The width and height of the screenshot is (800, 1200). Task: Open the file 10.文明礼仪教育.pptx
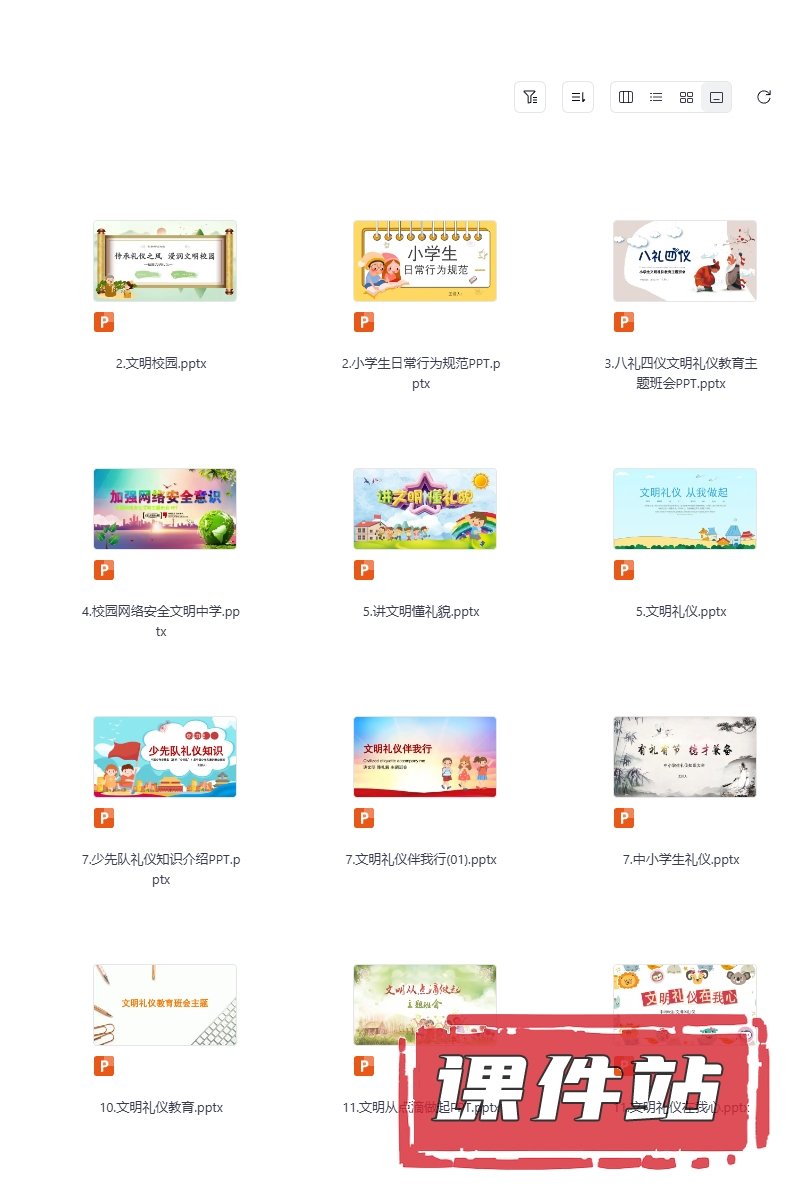(x=165, y=1005)
